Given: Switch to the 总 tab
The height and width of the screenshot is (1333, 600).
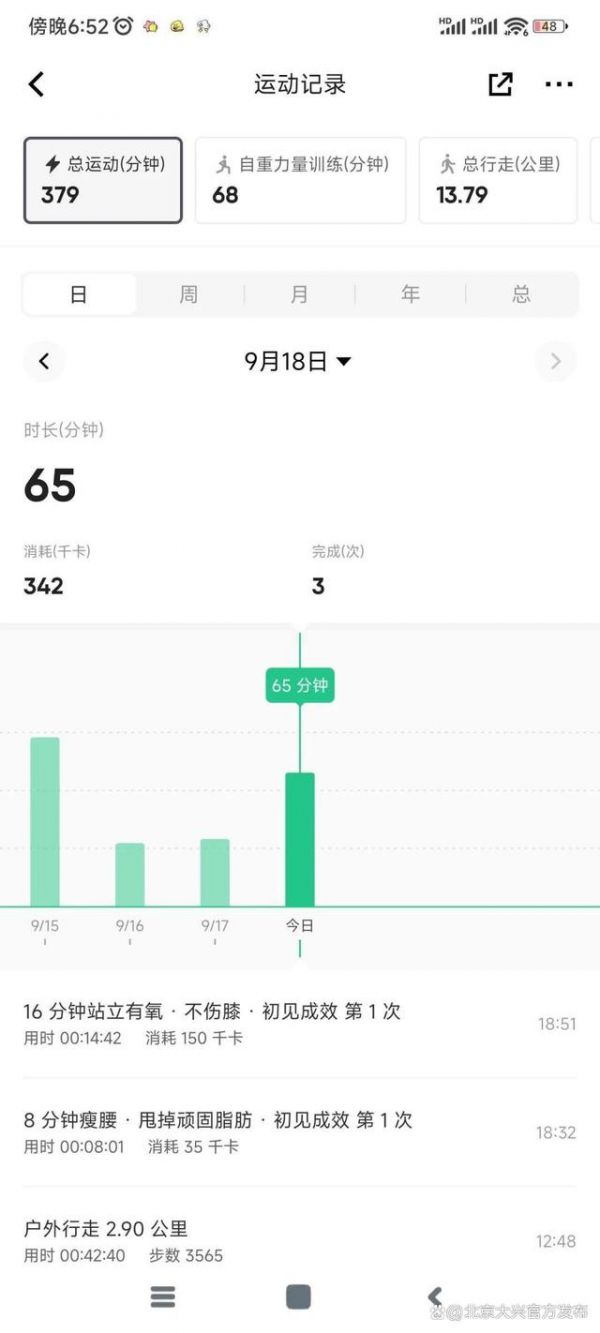Looking at the screenshot, I should [x=521, y=295].
